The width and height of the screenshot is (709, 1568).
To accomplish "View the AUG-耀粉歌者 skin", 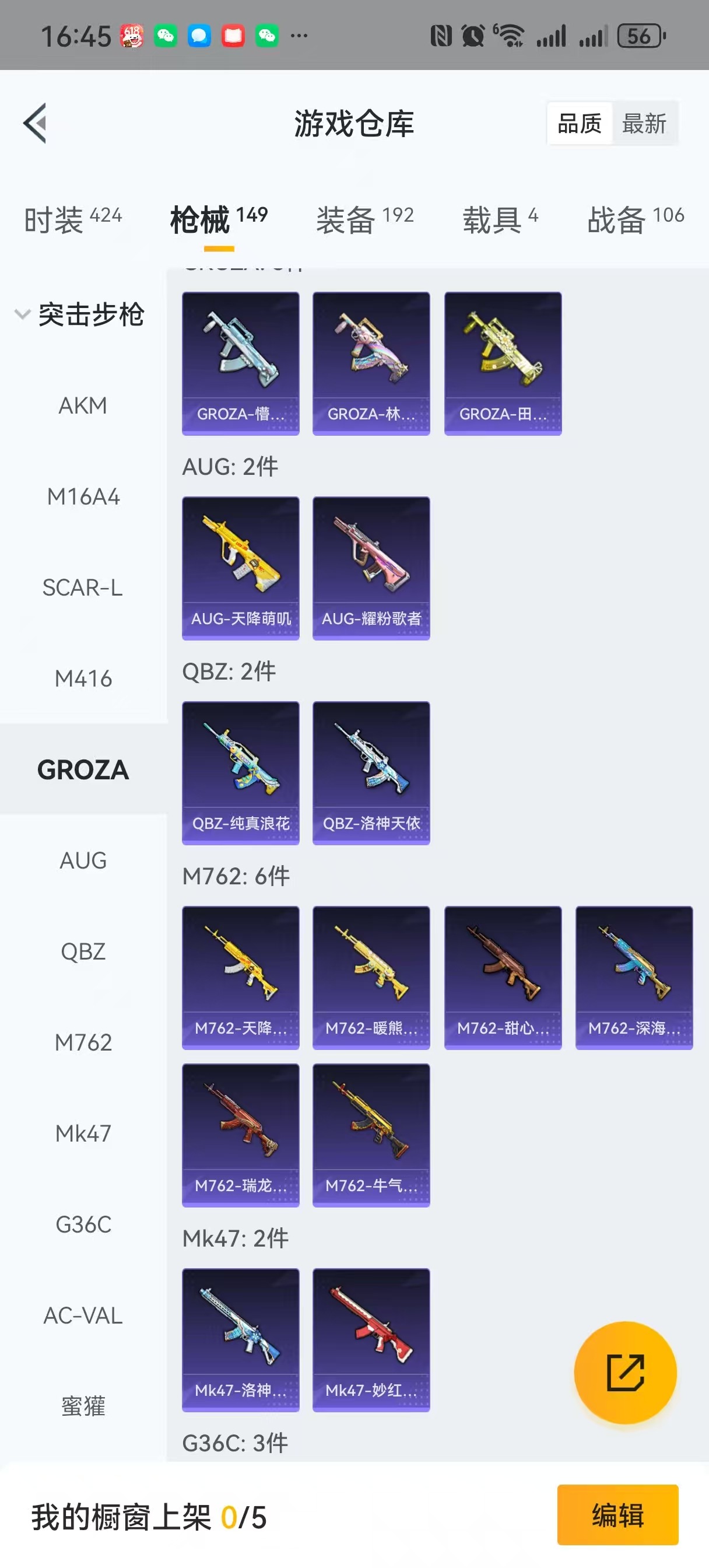I will pyautogui.click(x=371, y=568).
